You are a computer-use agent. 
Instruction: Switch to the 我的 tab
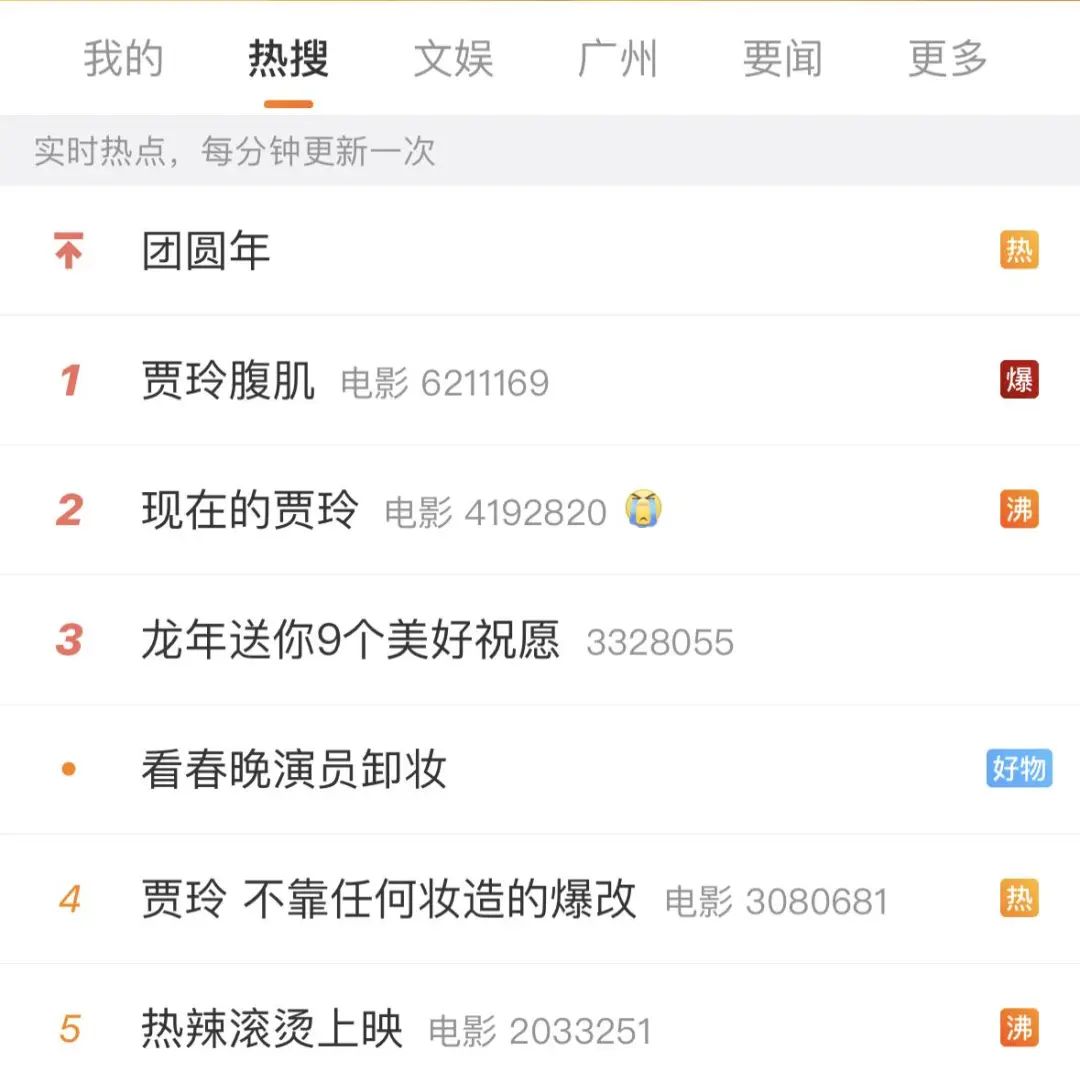click(123, 59)
